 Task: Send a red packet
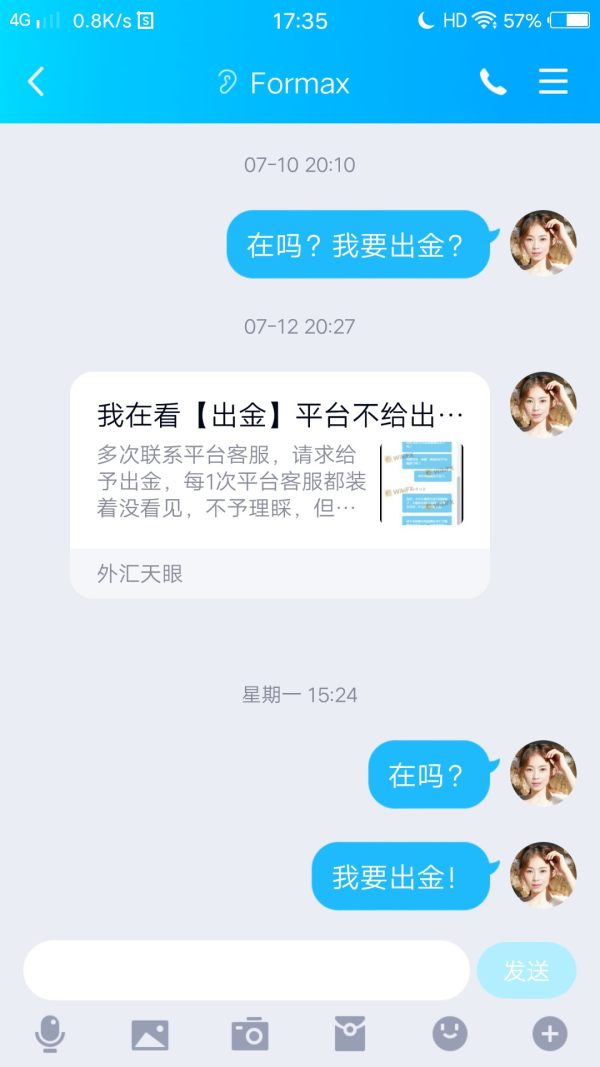(350, 1034)
